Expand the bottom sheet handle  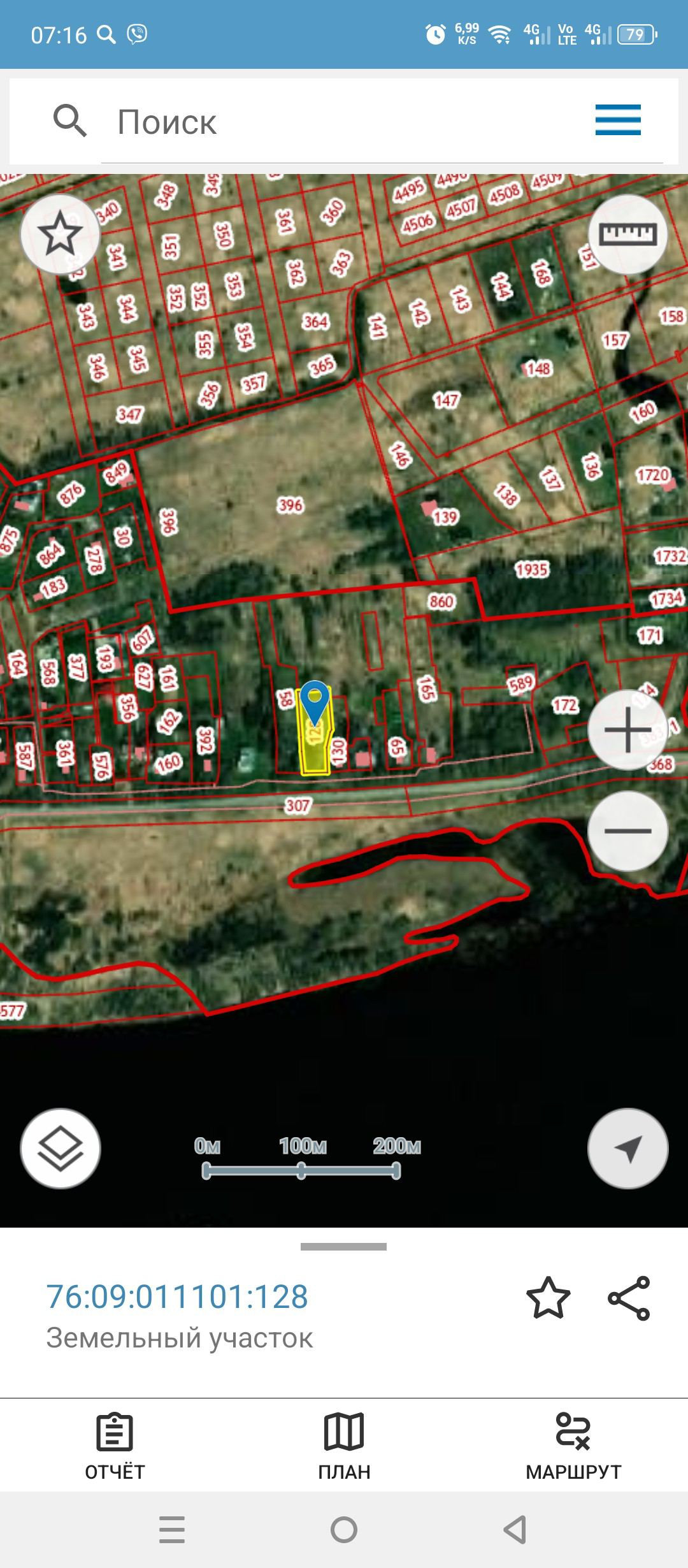point(343,1247)
